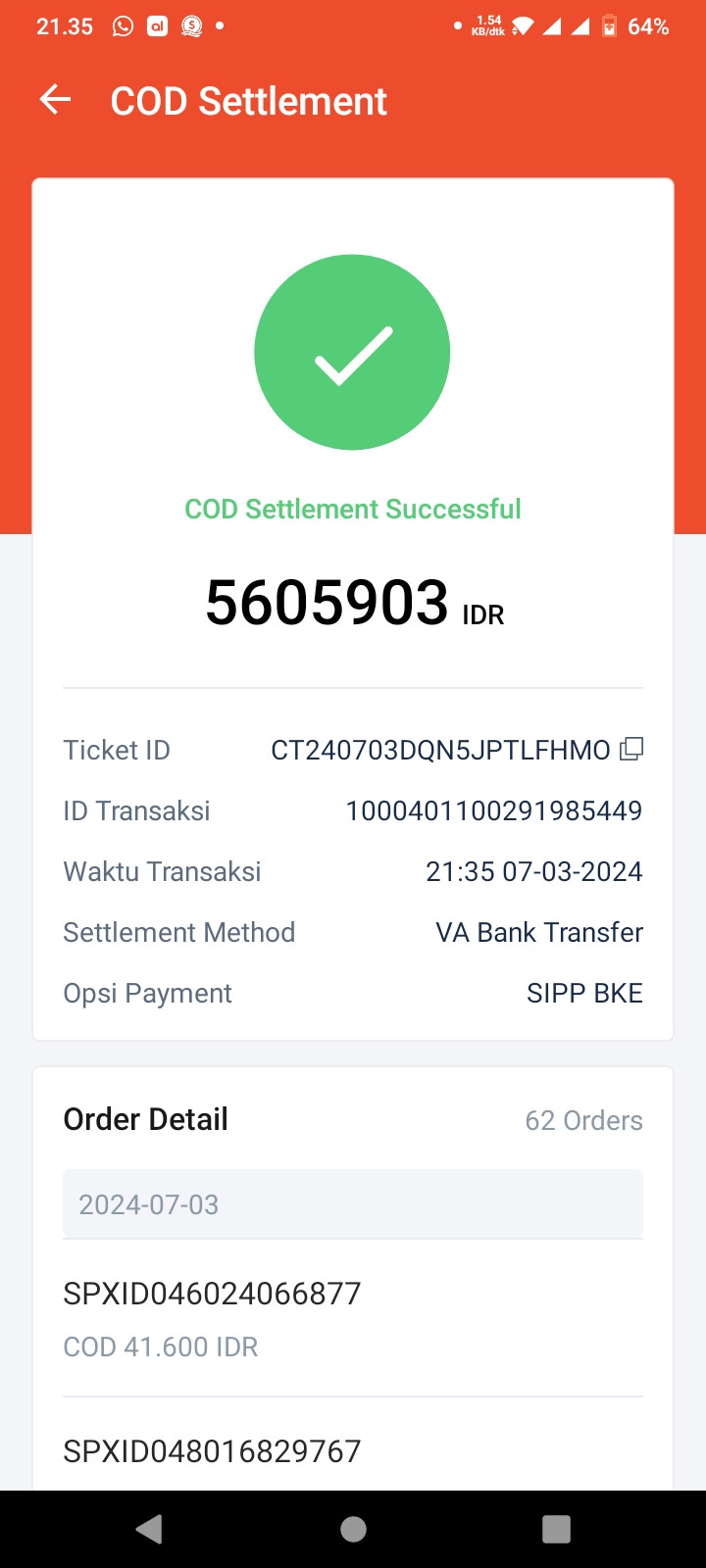
Task: Go back from COD Settlement
Action: coord(56,100)
